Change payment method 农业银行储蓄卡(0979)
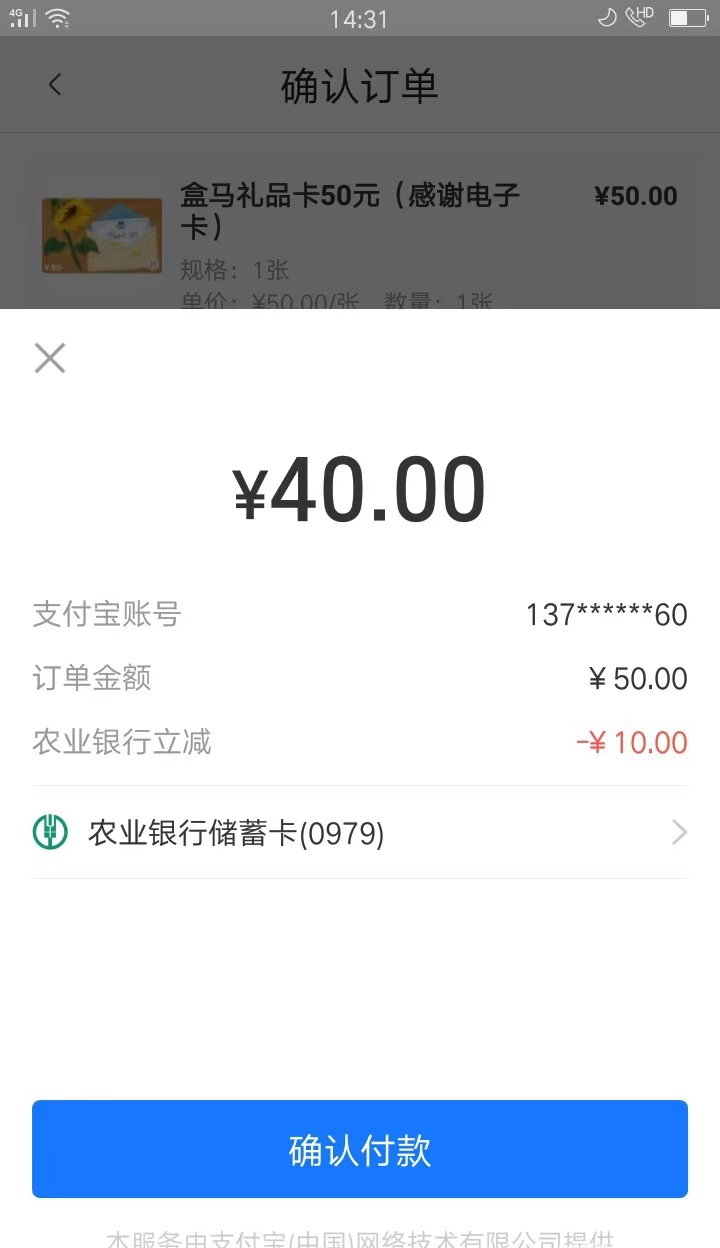Viewport: 720px width, 1248px height. point(360,833)
